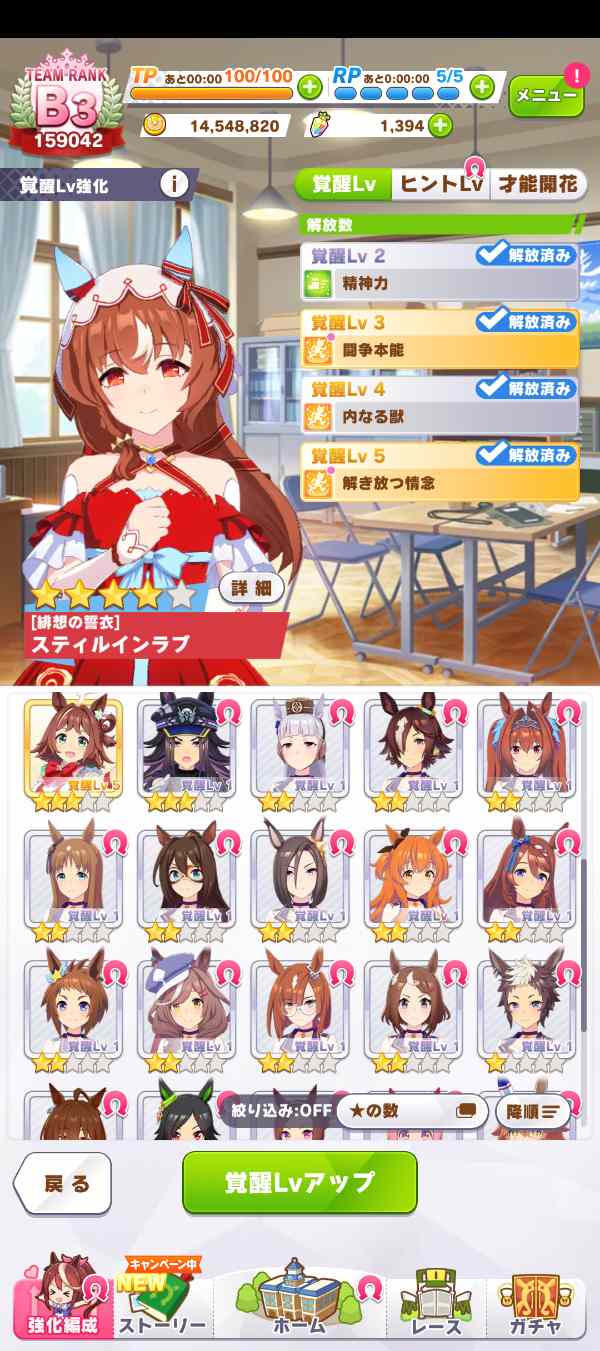
Task: Open the メニュー button
Action: point(545,96)
